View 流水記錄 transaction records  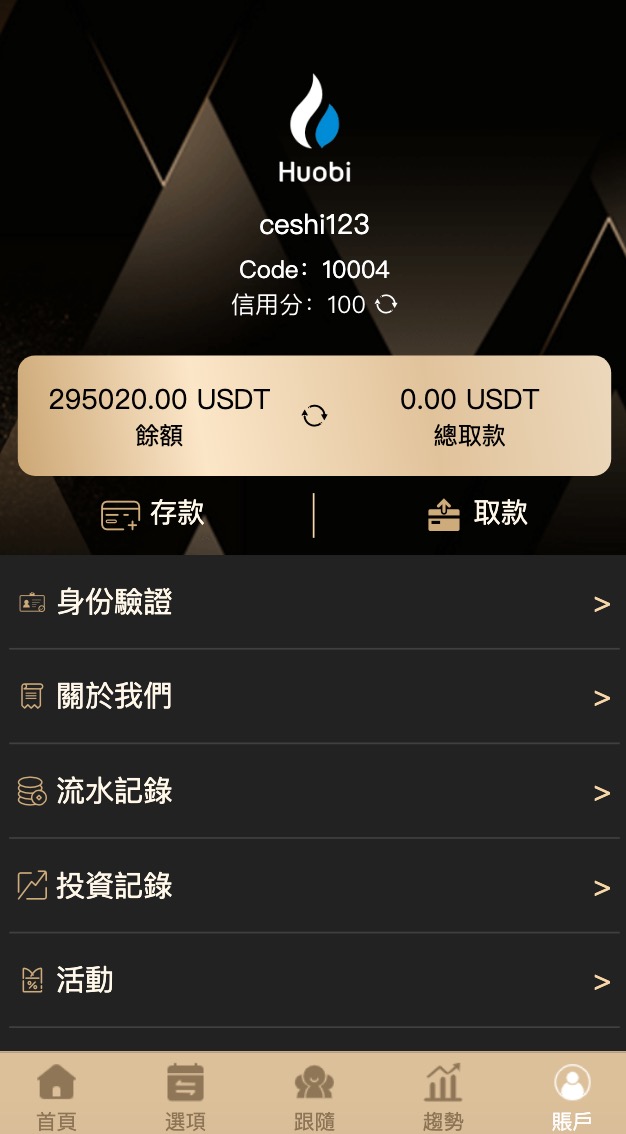pyautogui.click(x=313, y=792)
